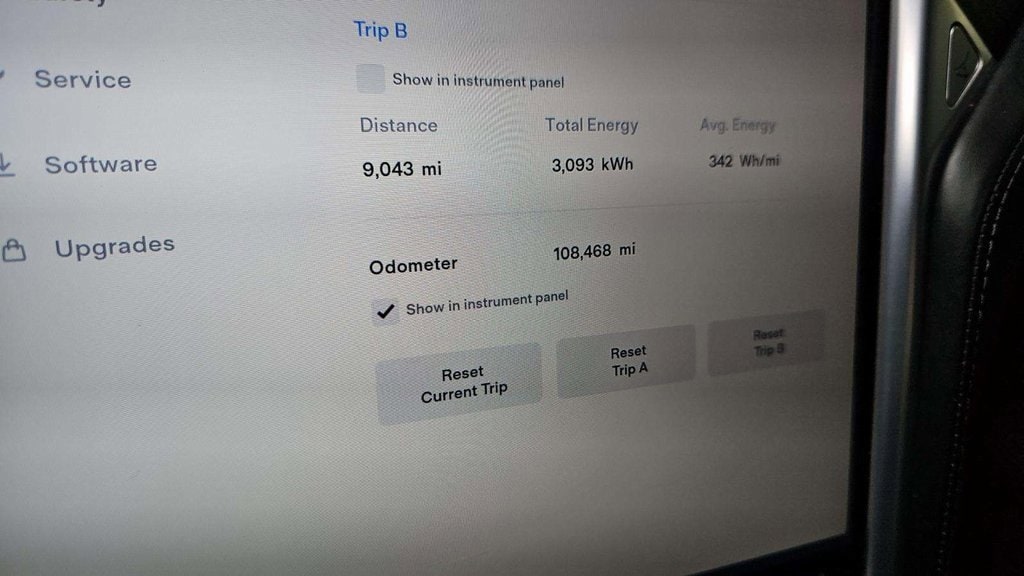Enable Trip B show in instrument panel
Image resolution: width=1024 pixels, height=576 pixels.
[x=371, y=79]
